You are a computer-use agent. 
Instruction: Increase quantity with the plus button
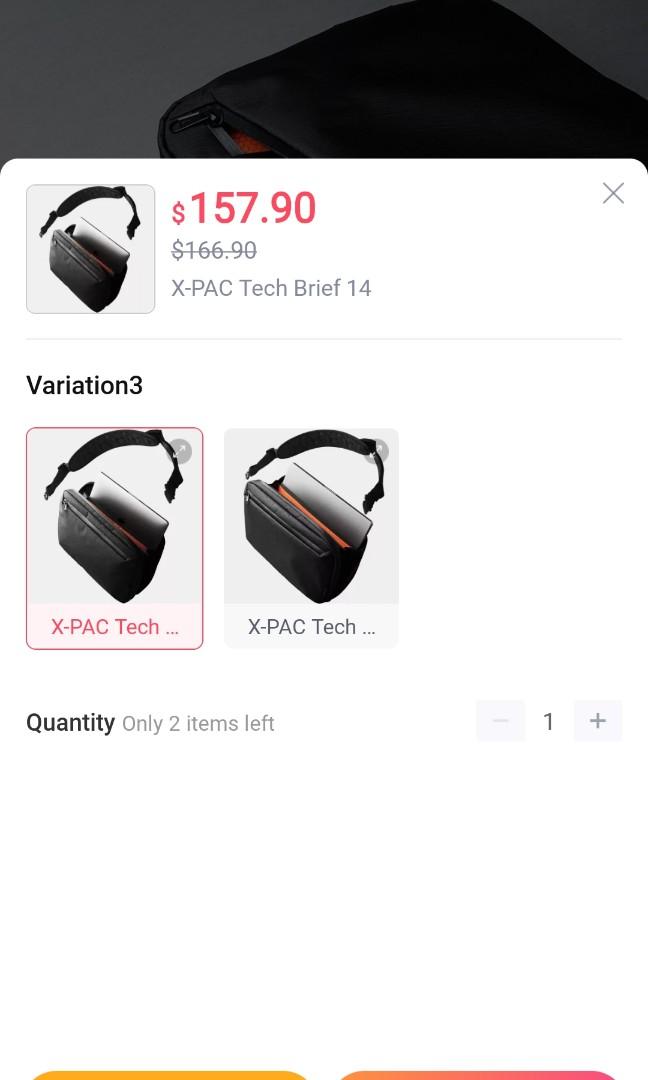(598, 721)
